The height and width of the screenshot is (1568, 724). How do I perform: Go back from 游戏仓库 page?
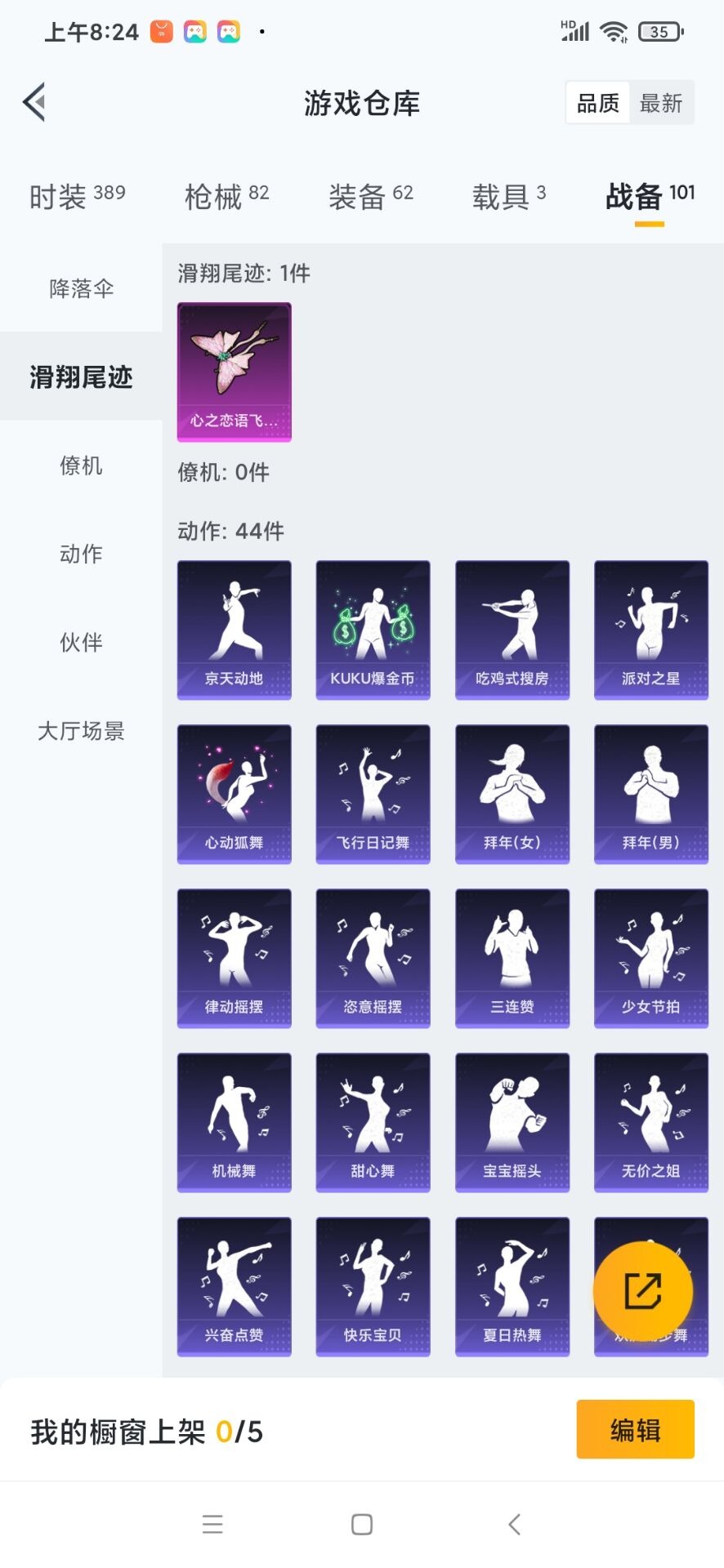[x=34, y=103]
